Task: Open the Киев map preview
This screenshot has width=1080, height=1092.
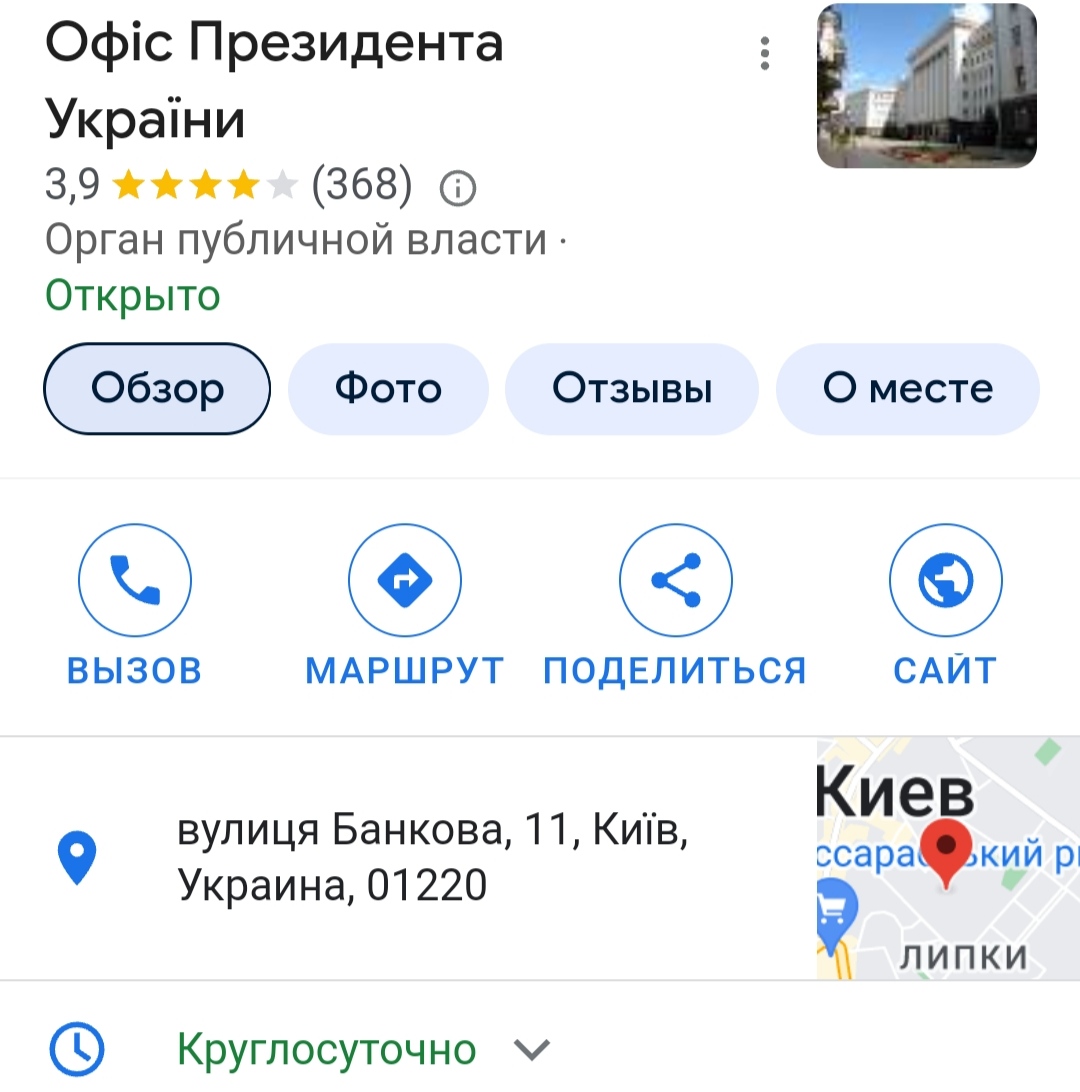Action: [948, 858]
